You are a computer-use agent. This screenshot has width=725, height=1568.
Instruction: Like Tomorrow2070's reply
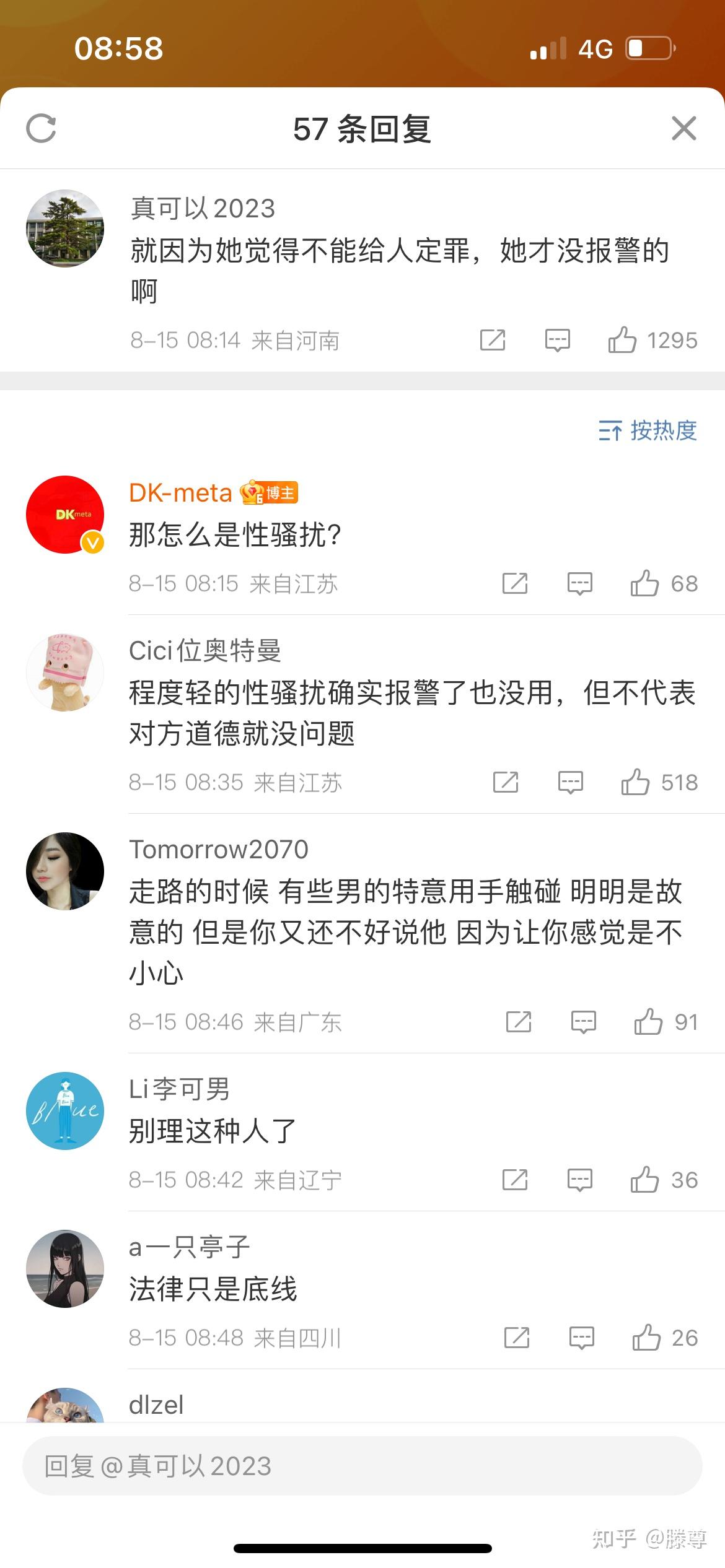tap(648, 1022)
